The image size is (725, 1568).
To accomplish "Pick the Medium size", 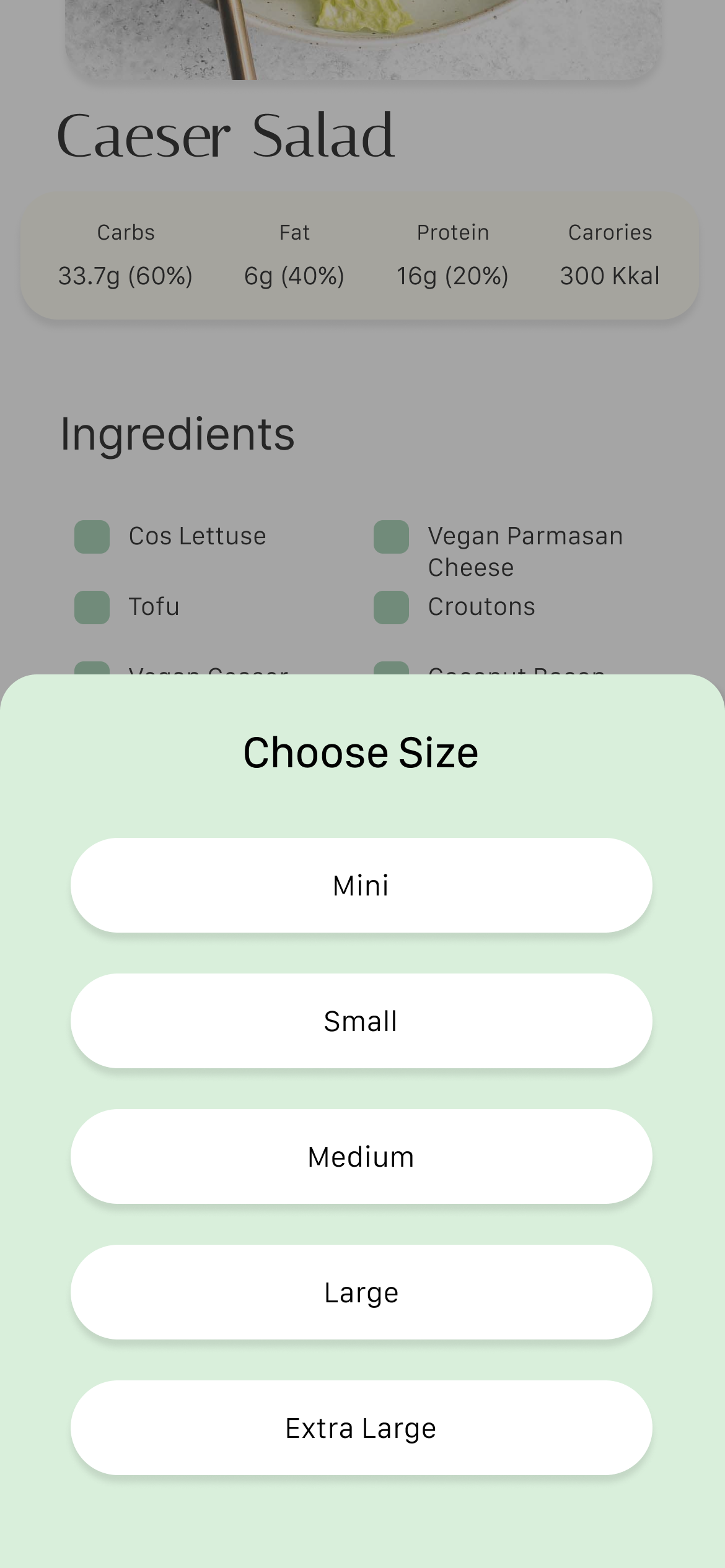I will pyautogui.click(x=361, y=1156).
